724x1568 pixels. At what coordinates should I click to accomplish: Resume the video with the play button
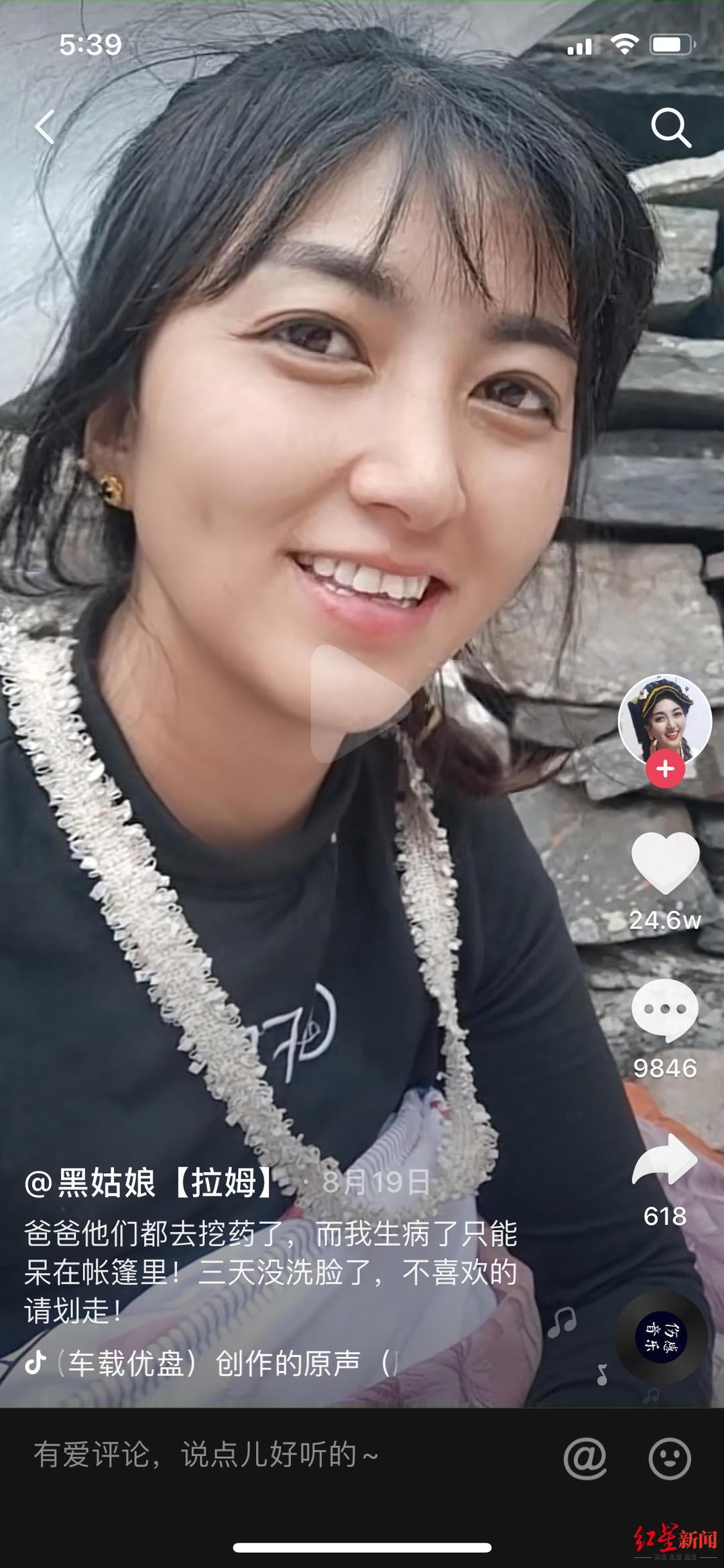click(361, 703)
